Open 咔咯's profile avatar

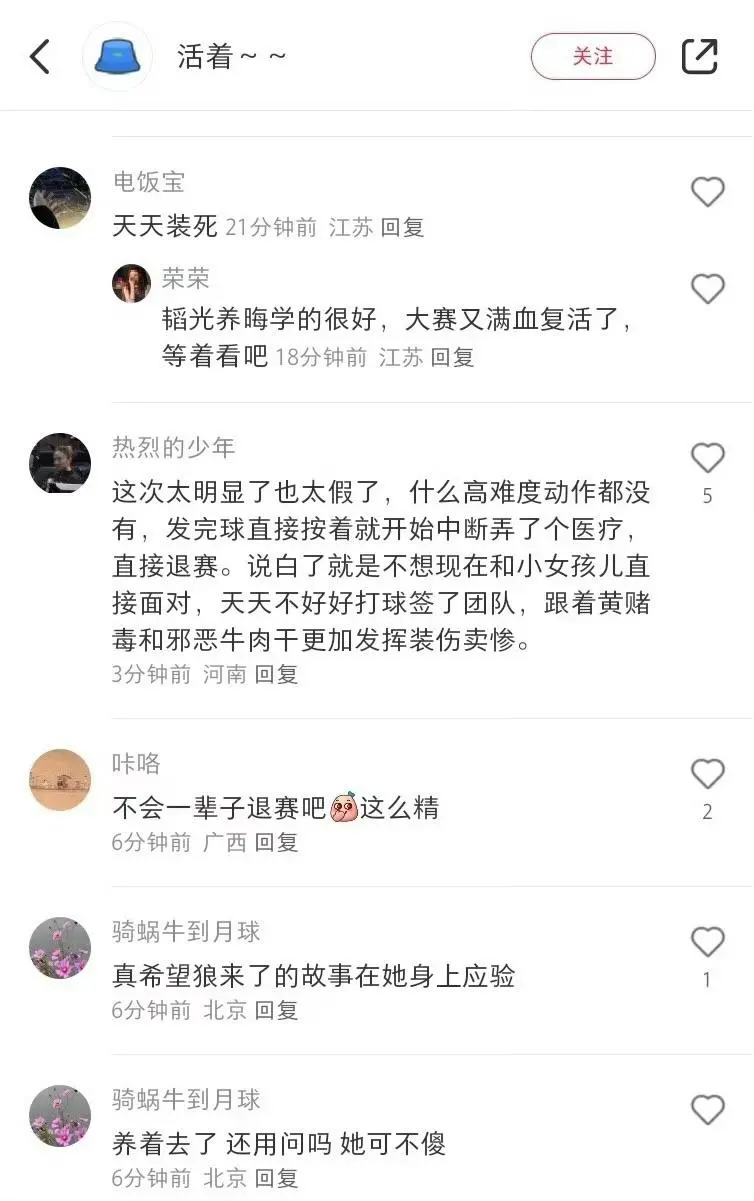point(60,780)
